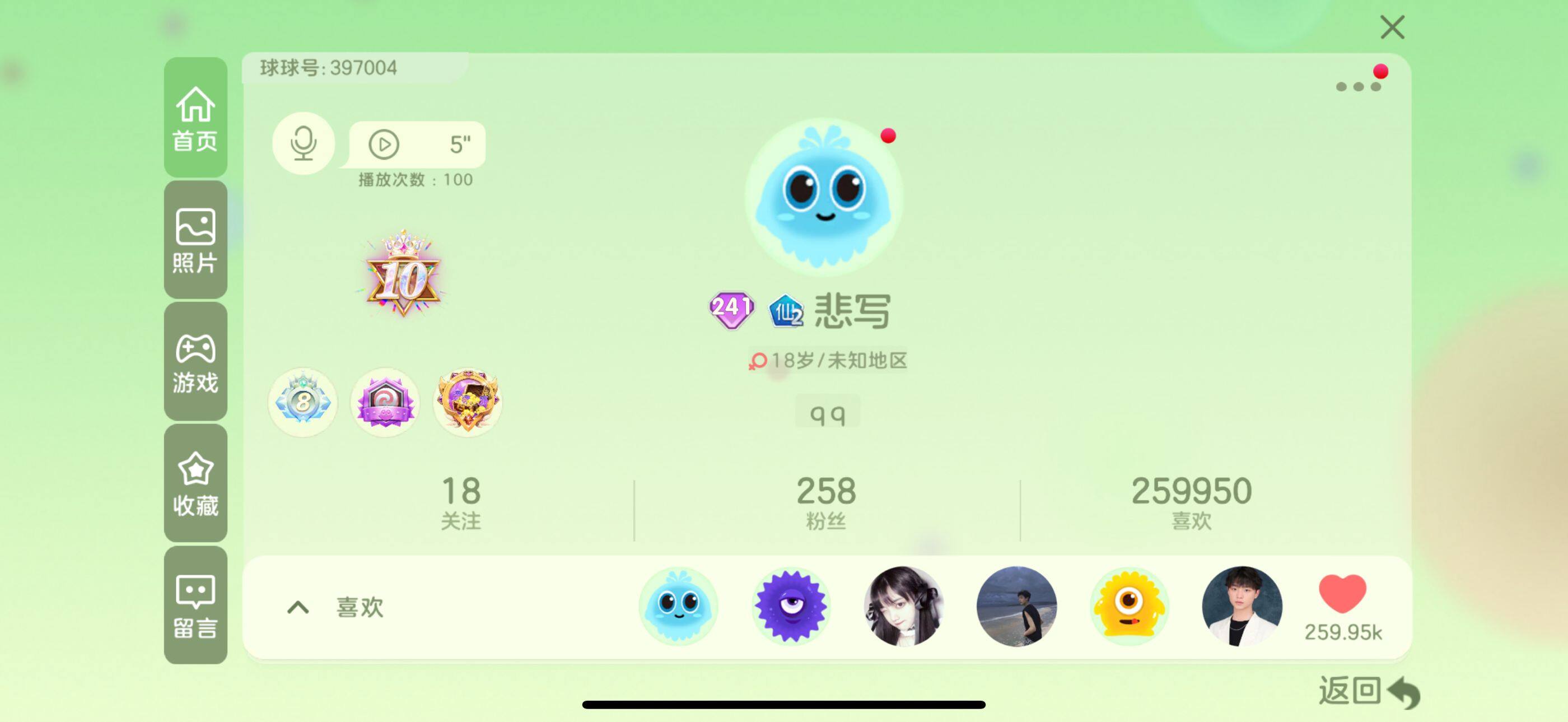
Task: Open the blue jellyfish profile avatar
Action: tap(824, 196)
